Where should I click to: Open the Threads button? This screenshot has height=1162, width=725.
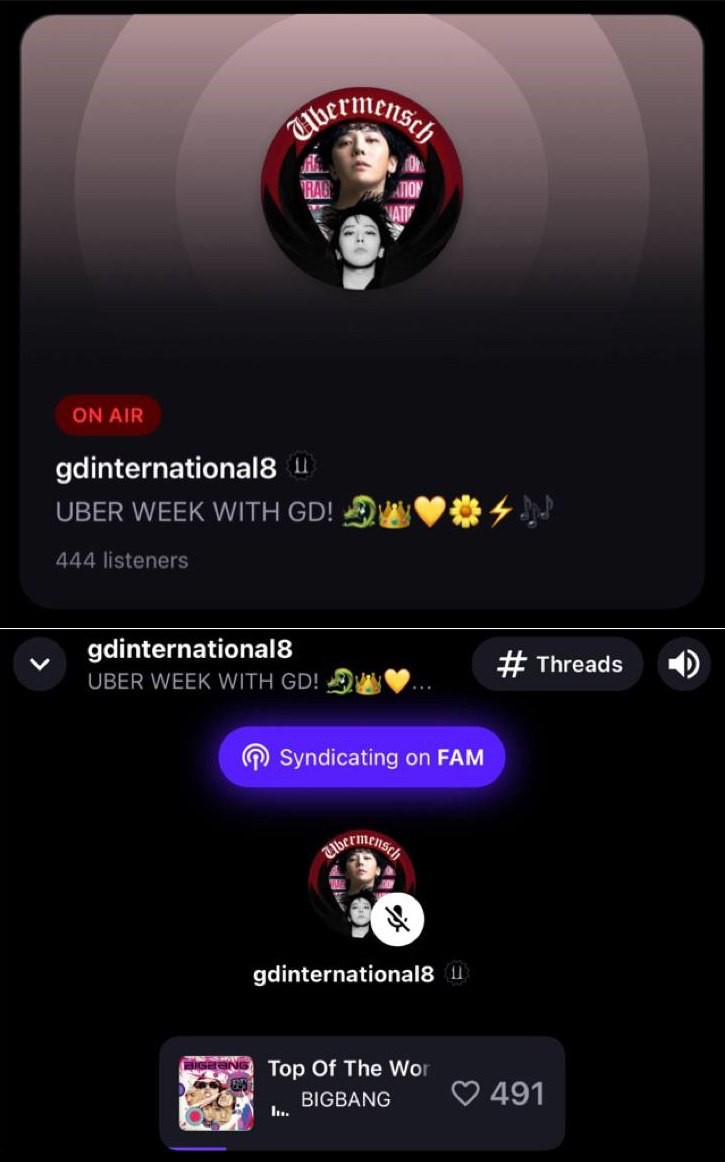(557, 665)
